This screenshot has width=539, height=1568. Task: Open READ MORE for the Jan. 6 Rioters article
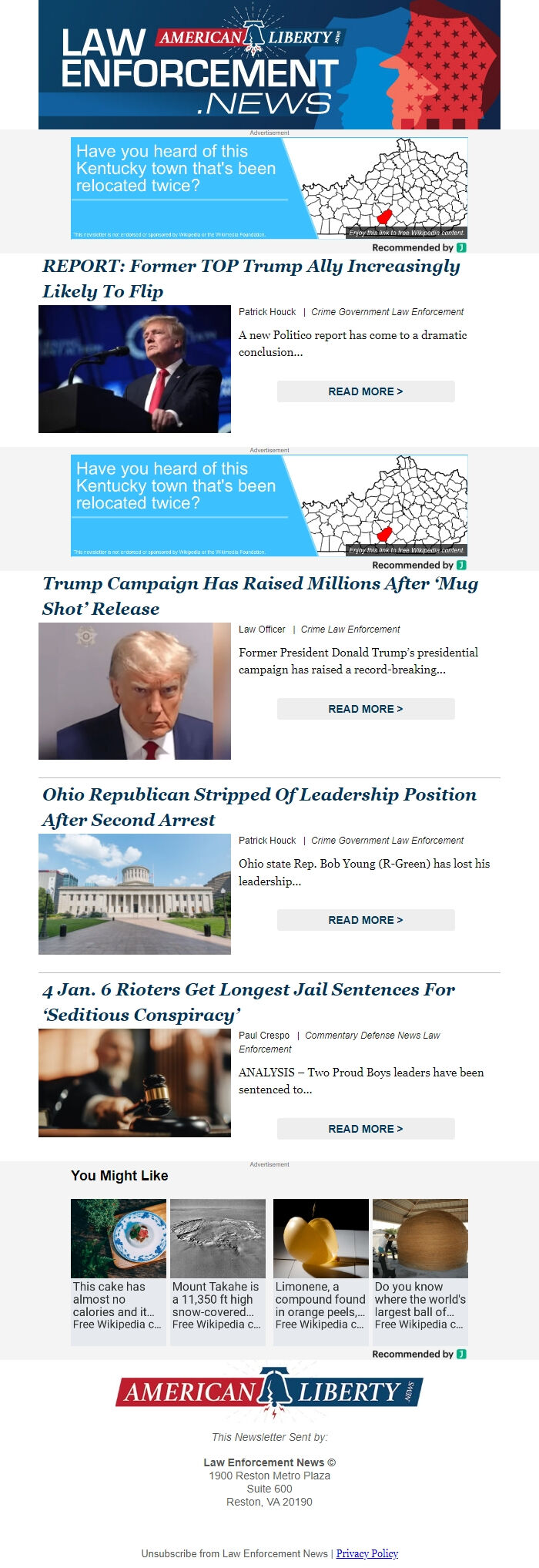pos(366,1129)
